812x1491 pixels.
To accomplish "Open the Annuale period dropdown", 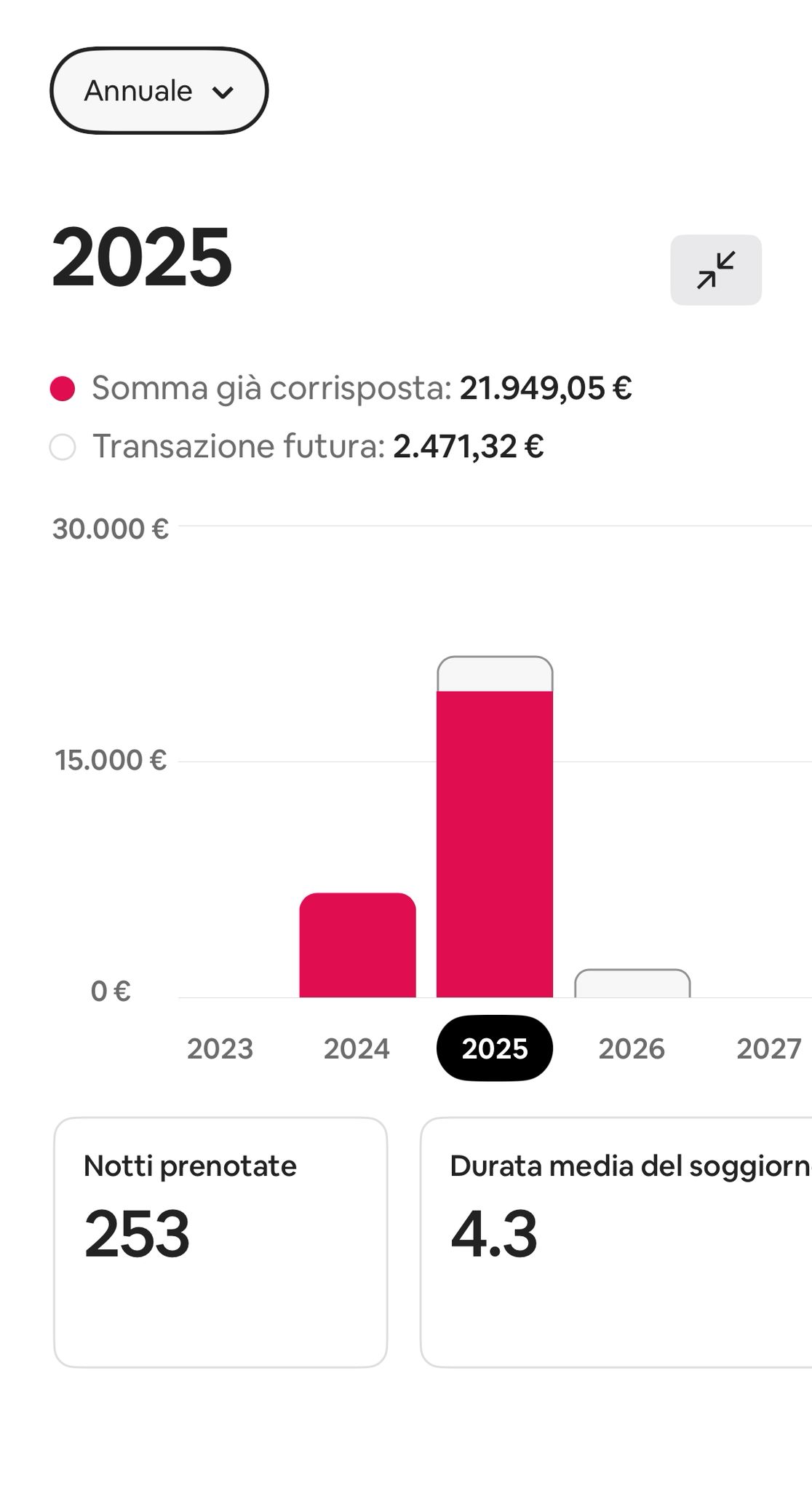I will (159, 91).
